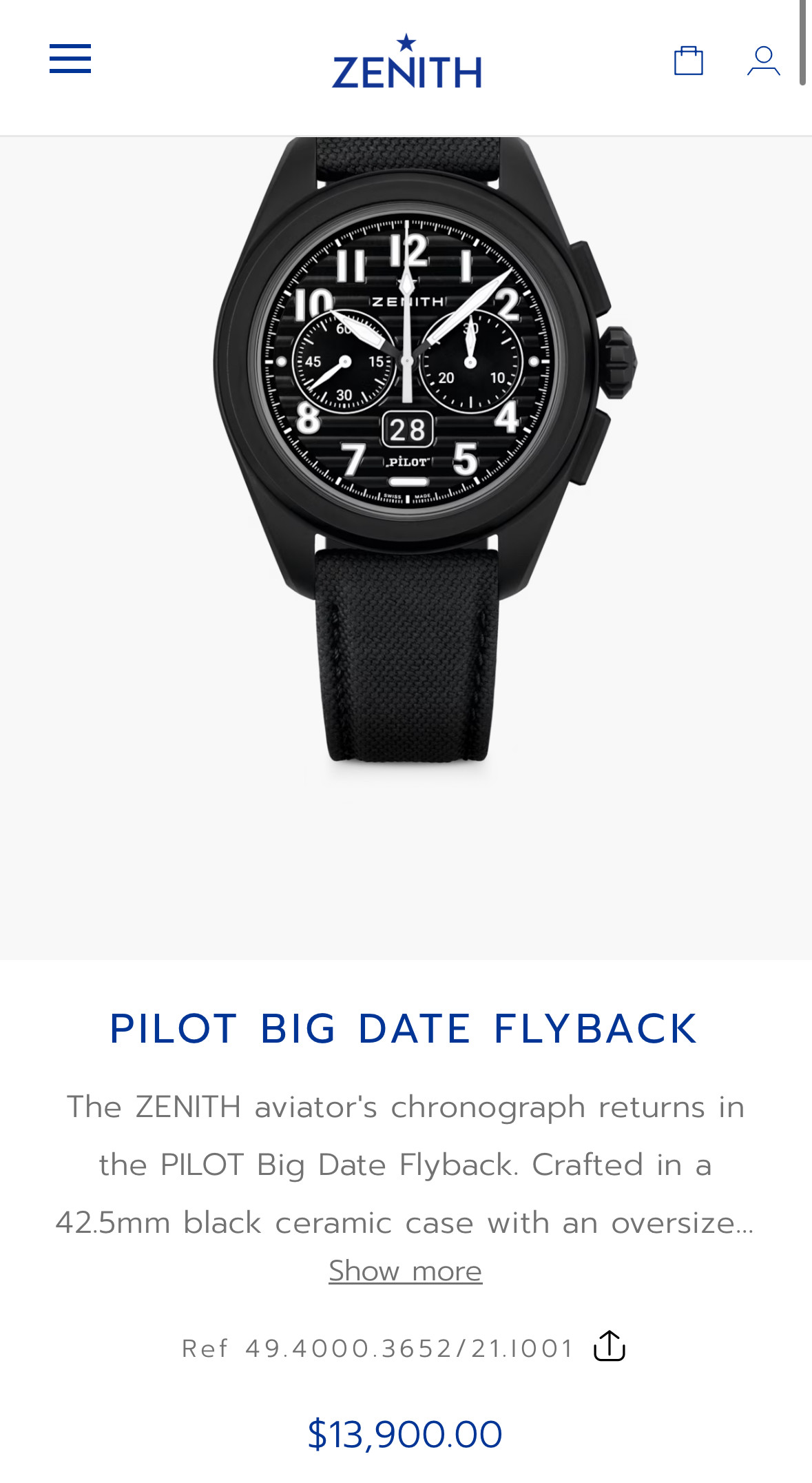
Task: Expand description with Show more
Action: pyautogui.click(x=406, y=1271)
